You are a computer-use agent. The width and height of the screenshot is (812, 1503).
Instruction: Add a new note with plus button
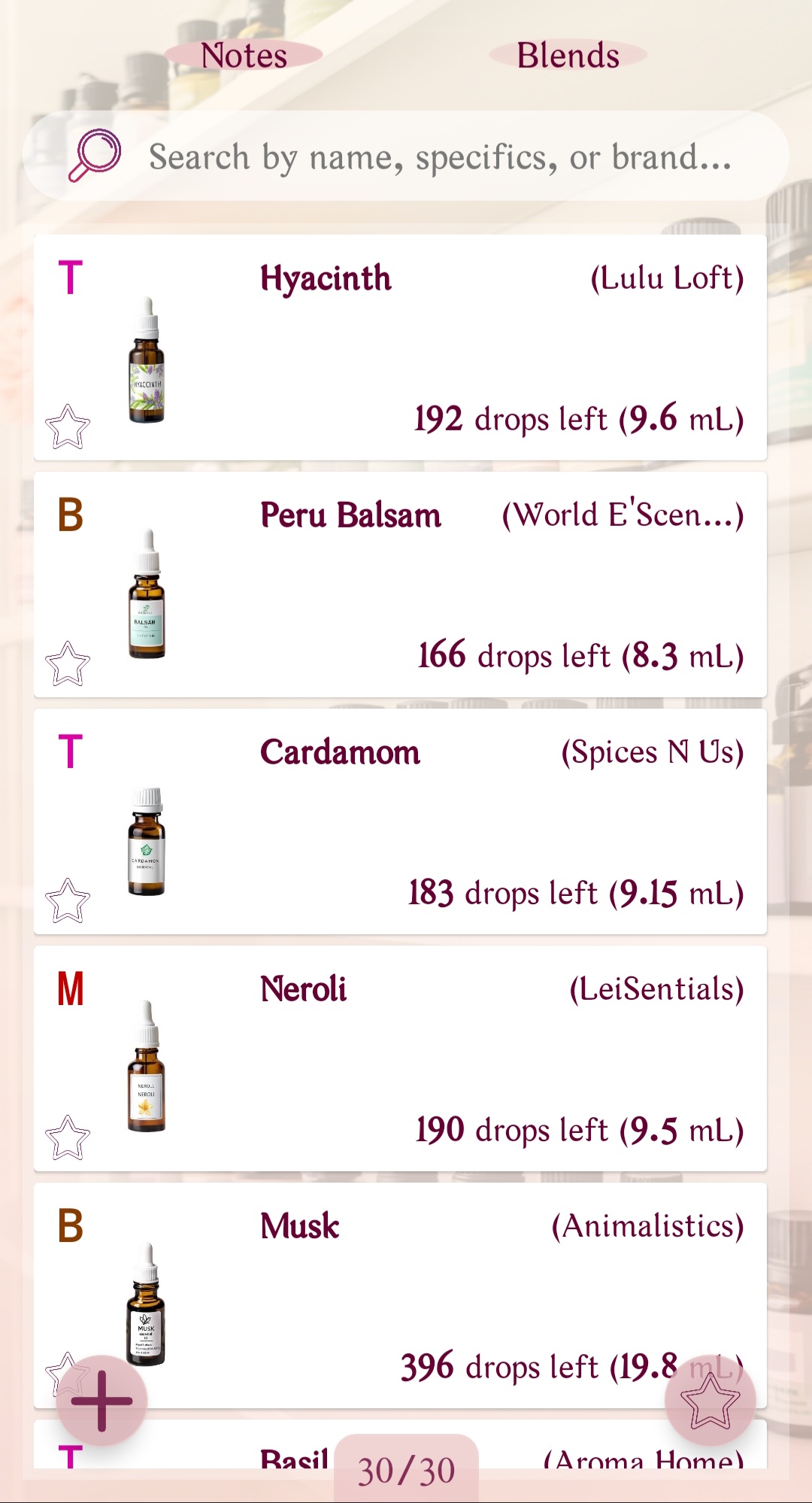[101, 1401]
